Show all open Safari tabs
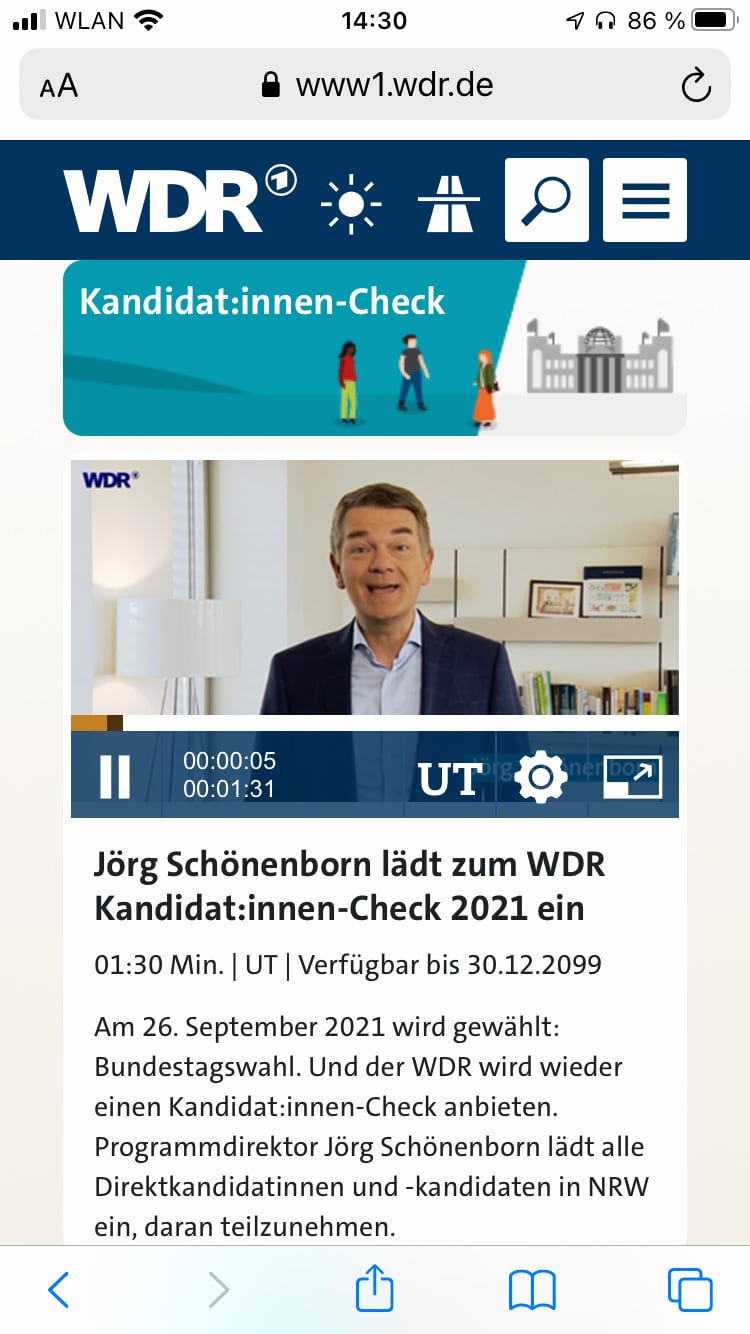The height and width of the screenshot is (1334, 750). click(x=689, y=1289)
